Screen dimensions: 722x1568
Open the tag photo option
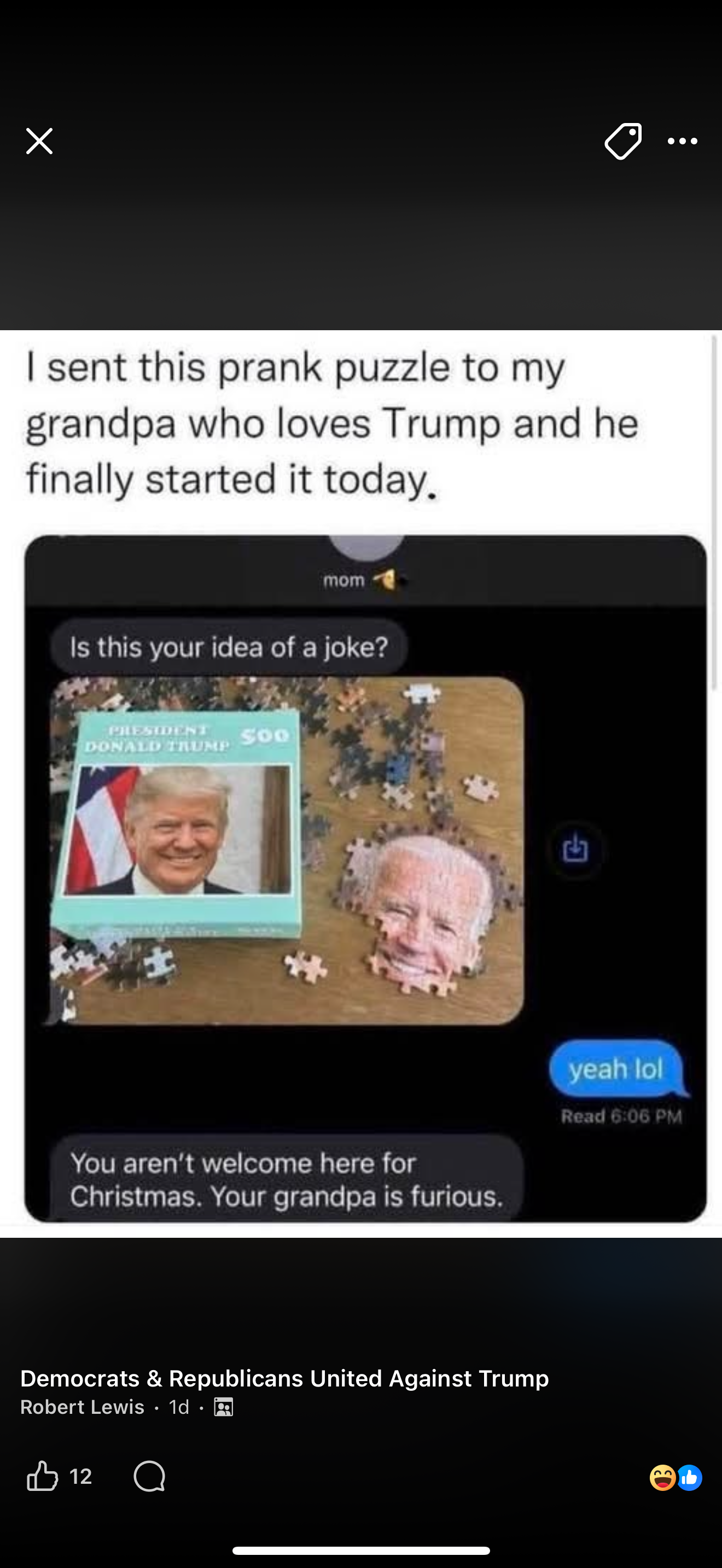[x=623, y=141]
